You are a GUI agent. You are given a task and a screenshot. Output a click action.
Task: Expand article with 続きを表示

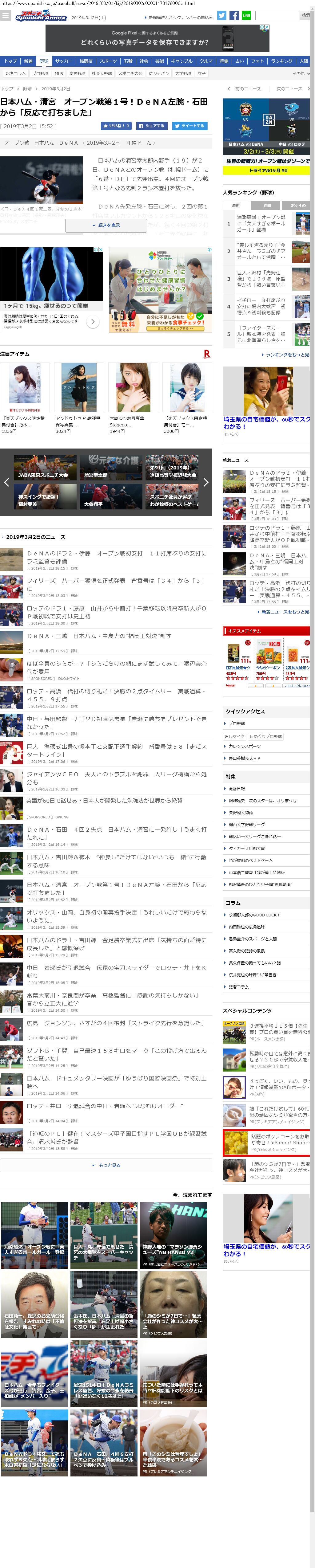[106, 225]
